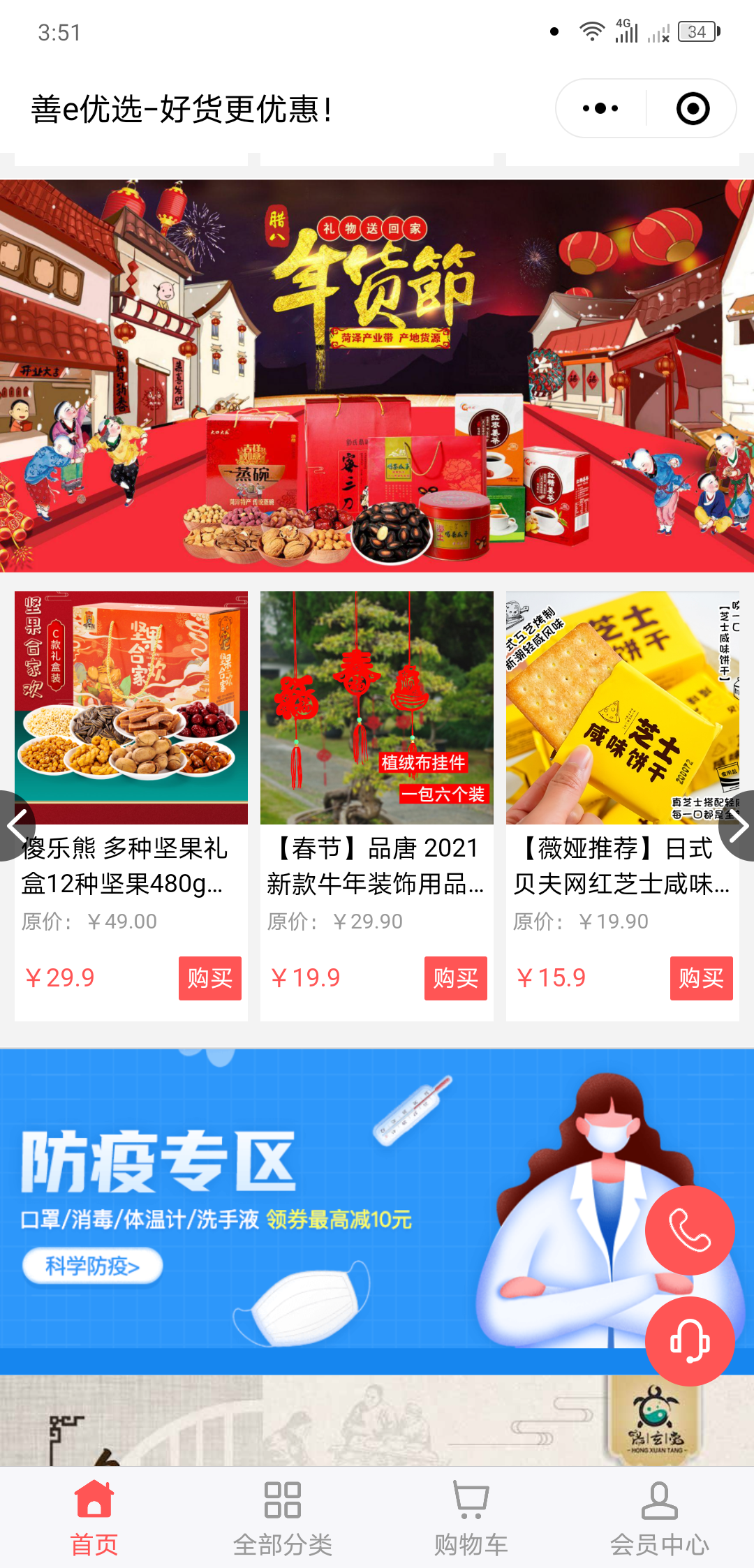Open the mini program more-options menu

pyautogui.click(x=600, y=109)
